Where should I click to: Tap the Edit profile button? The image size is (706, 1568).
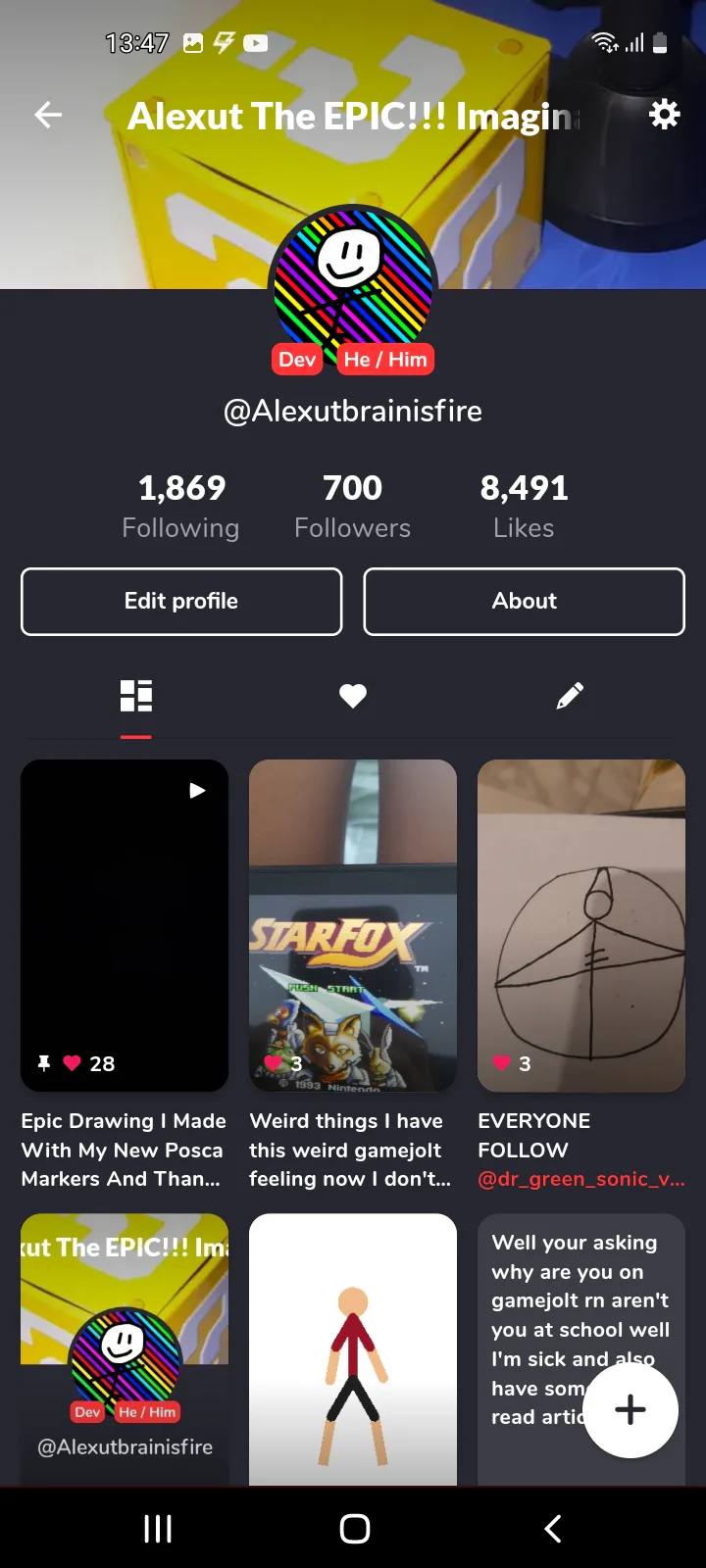point(181,602)
